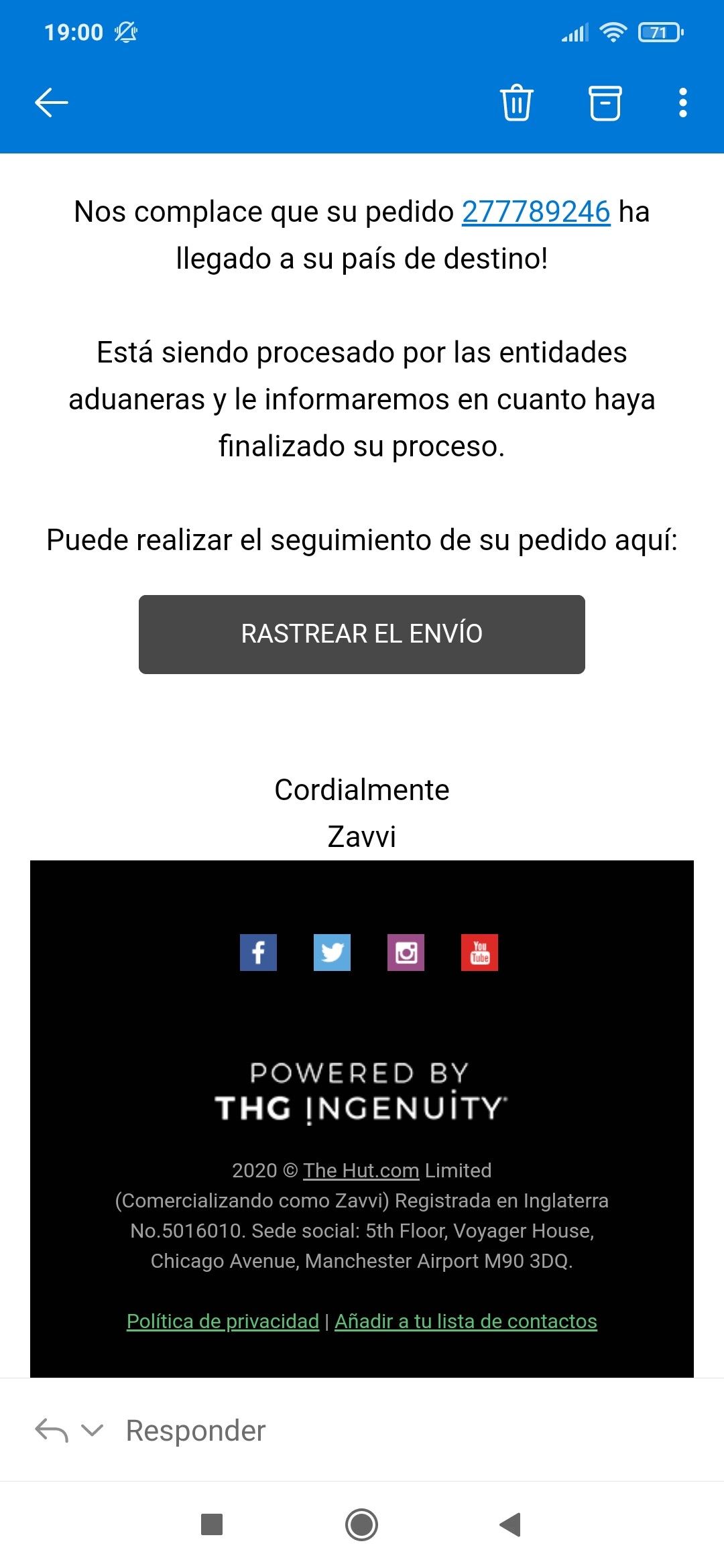Image resolution: width=724 pixels, height=1568 pixels.
Task: Open the three-dot overflow menu
Action: point(682,103)
